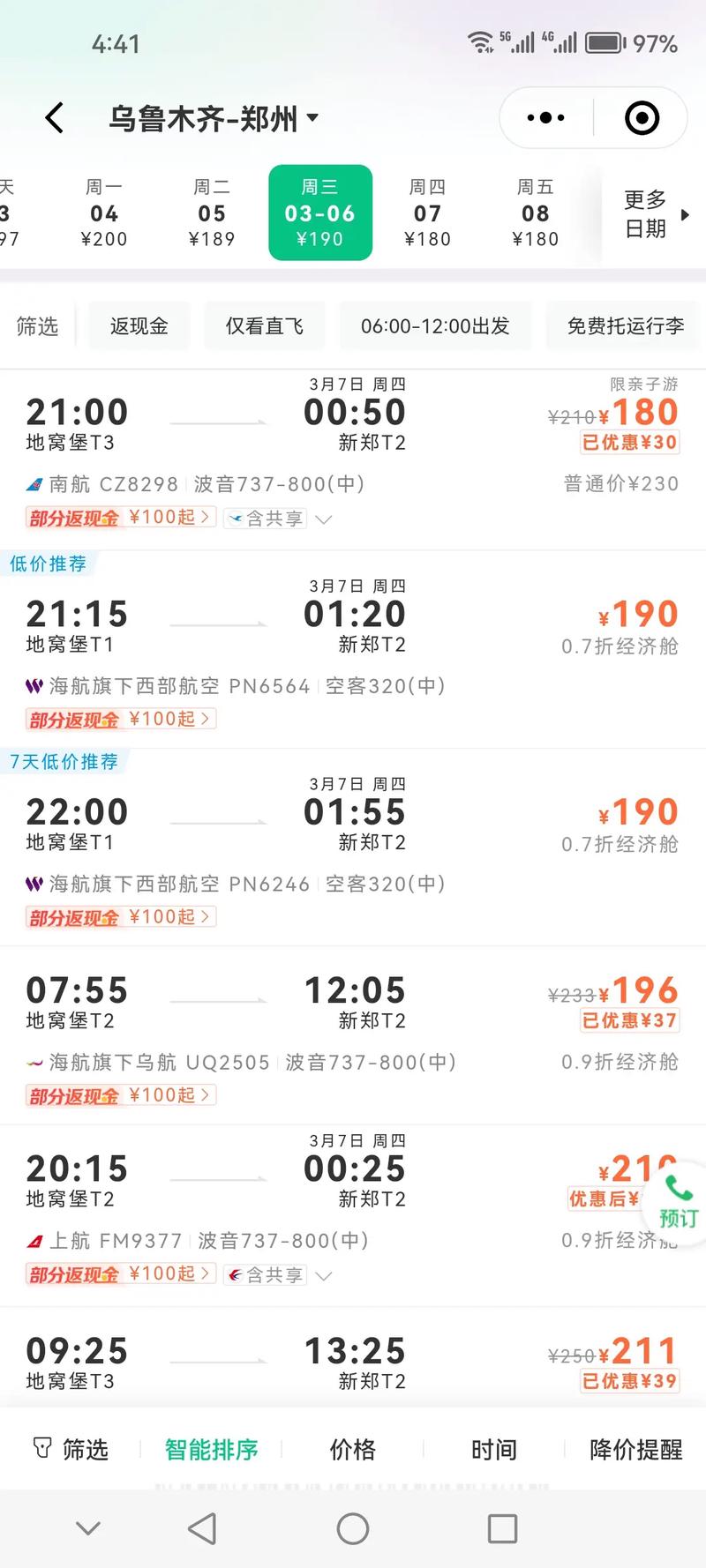This screenshot has width=706, height=1568.
Task: Open 更多日期 to see more dates
Action: click(x=646, y=213)
